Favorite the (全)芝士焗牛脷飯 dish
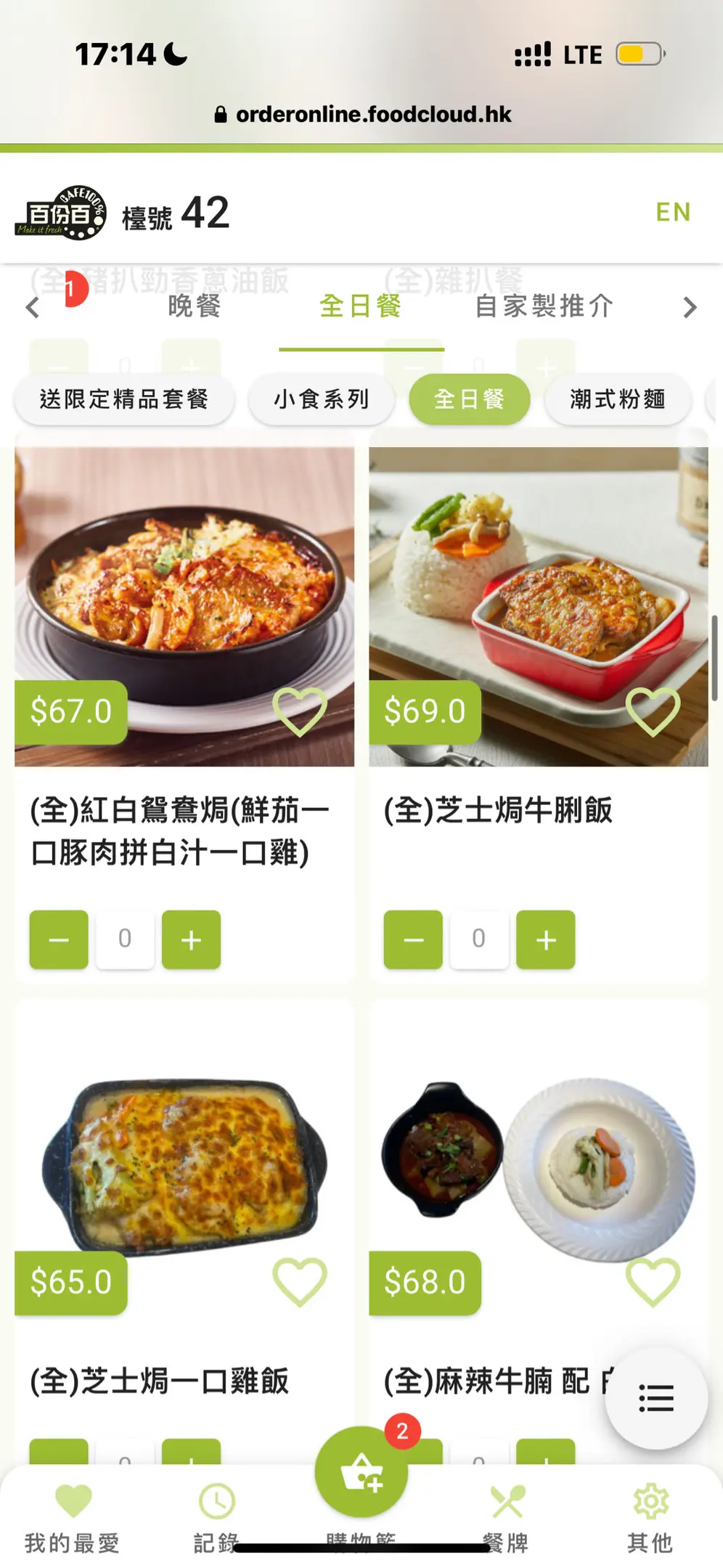The width and height of the screenshot is (723, 1568). tap(653, 711)
